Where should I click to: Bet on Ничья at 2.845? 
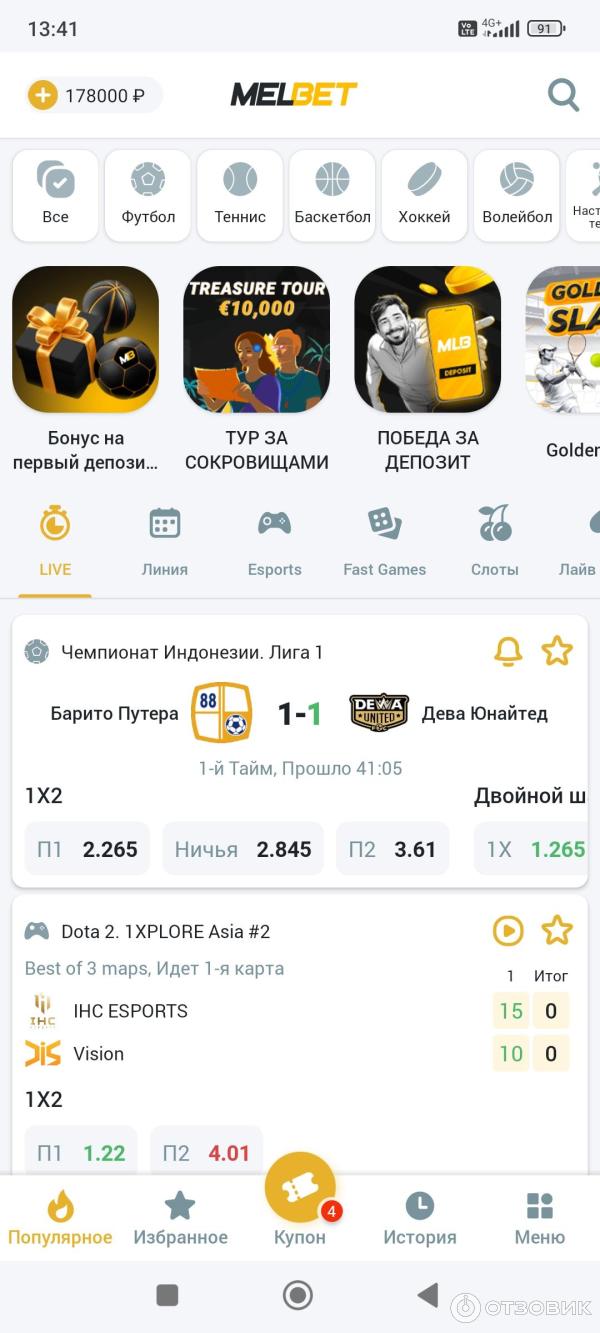(x=243, y=849)
